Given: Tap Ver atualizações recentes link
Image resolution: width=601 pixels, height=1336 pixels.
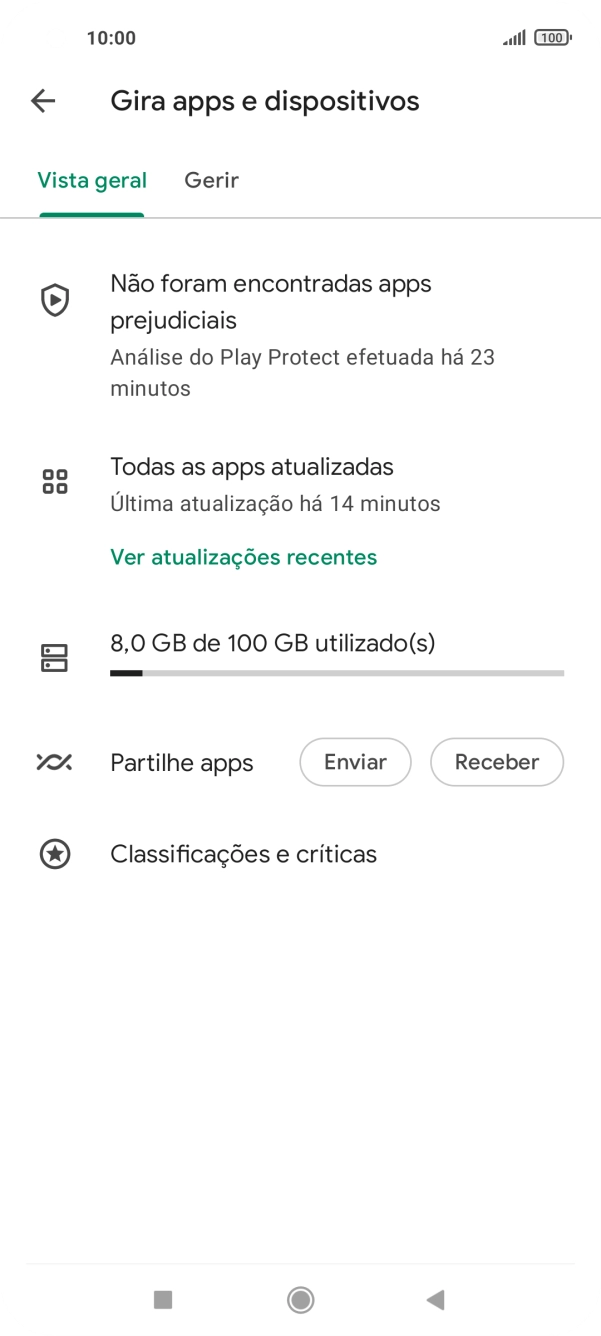Looking at the screenshot, I should [x=243, y=557].
